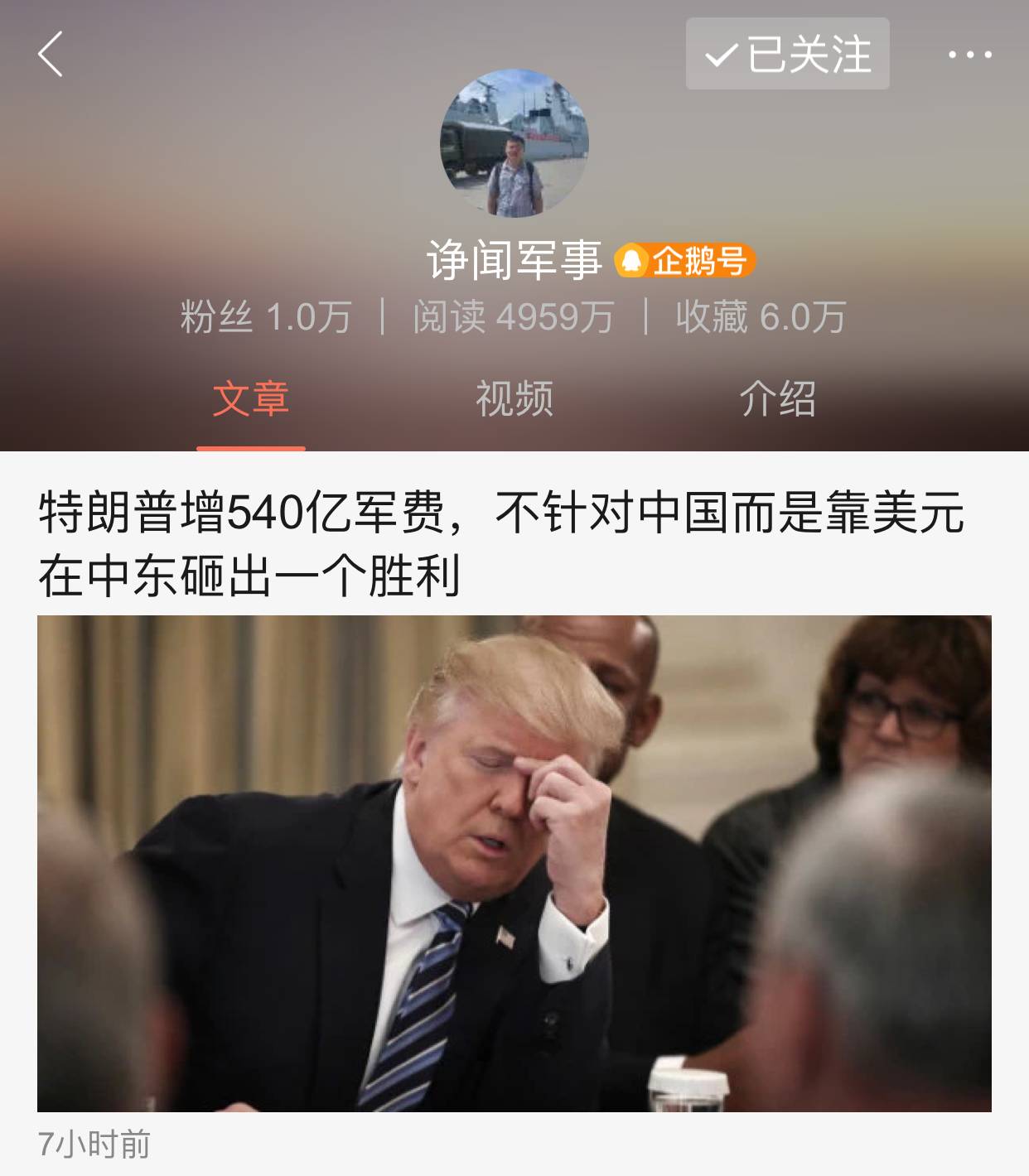Viewport: 1029px width, 1176px height.
Task: Open the three-dot overflow menu
Action: [x=969, y=55]
